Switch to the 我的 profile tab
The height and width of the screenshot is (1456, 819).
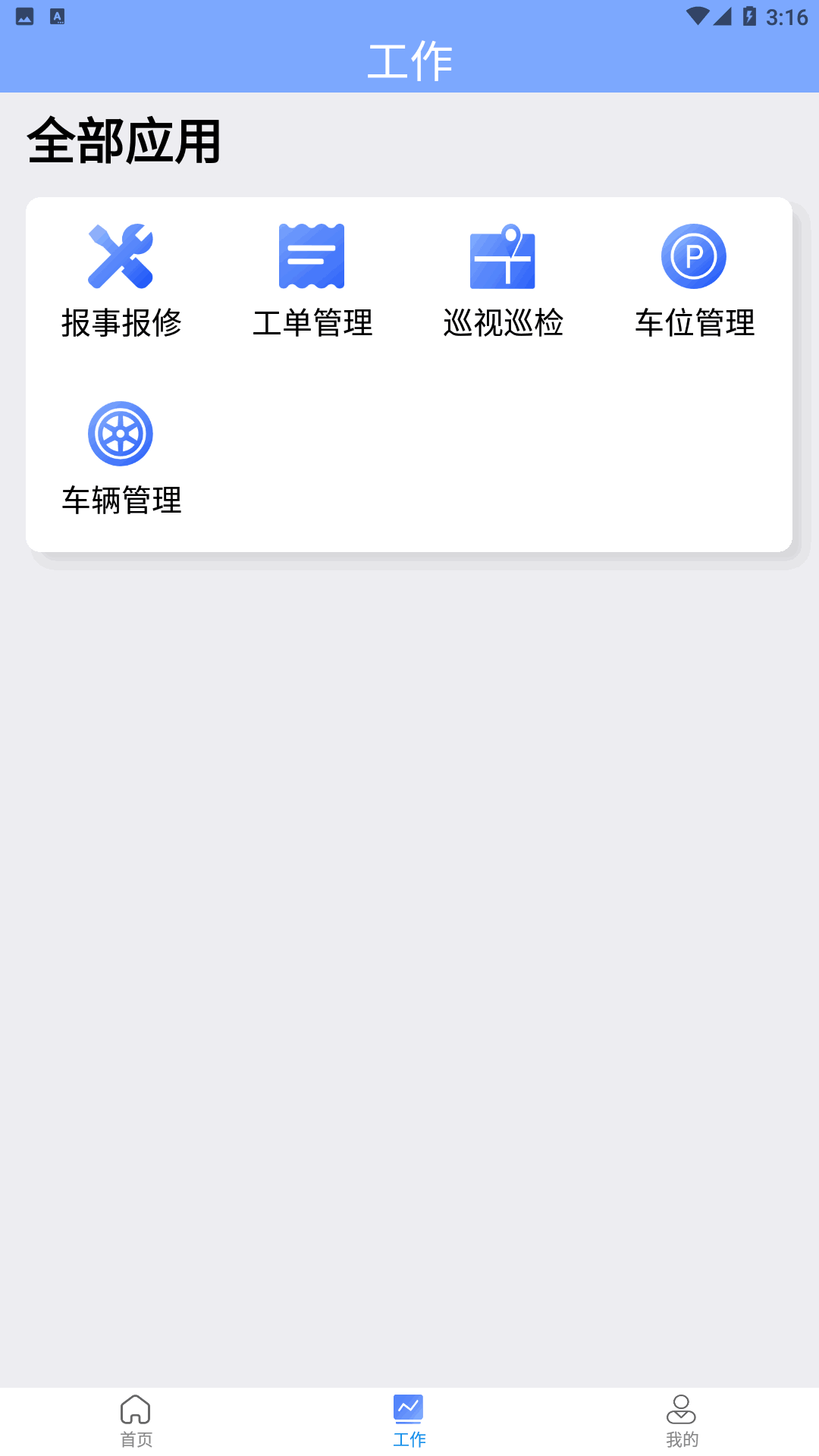[682, 1421]
